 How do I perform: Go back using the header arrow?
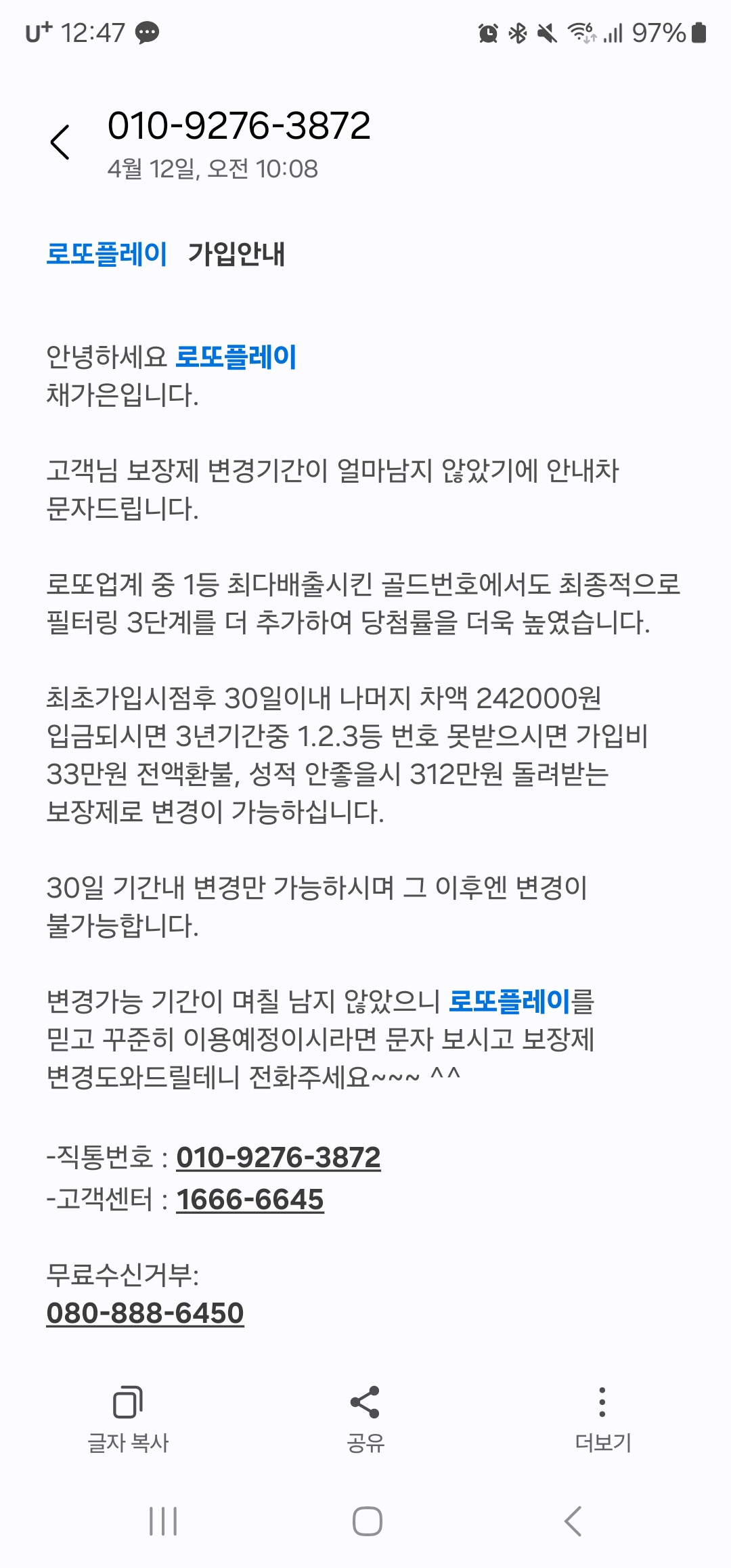pyautogui.click(x=60, y=142)
